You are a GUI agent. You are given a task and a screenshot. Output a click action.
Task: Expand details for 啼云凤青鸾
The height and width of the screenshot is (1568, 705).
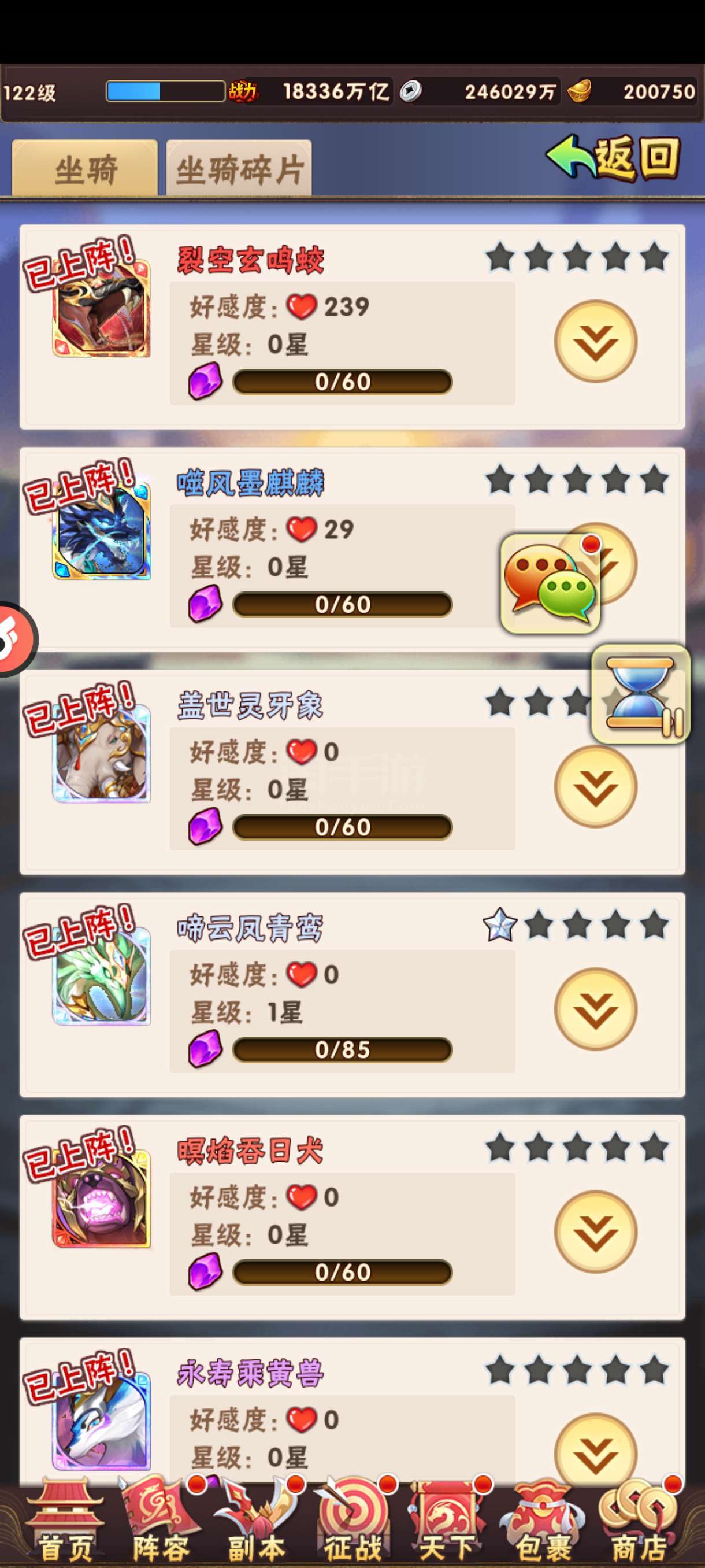[x=596, y=1009]
